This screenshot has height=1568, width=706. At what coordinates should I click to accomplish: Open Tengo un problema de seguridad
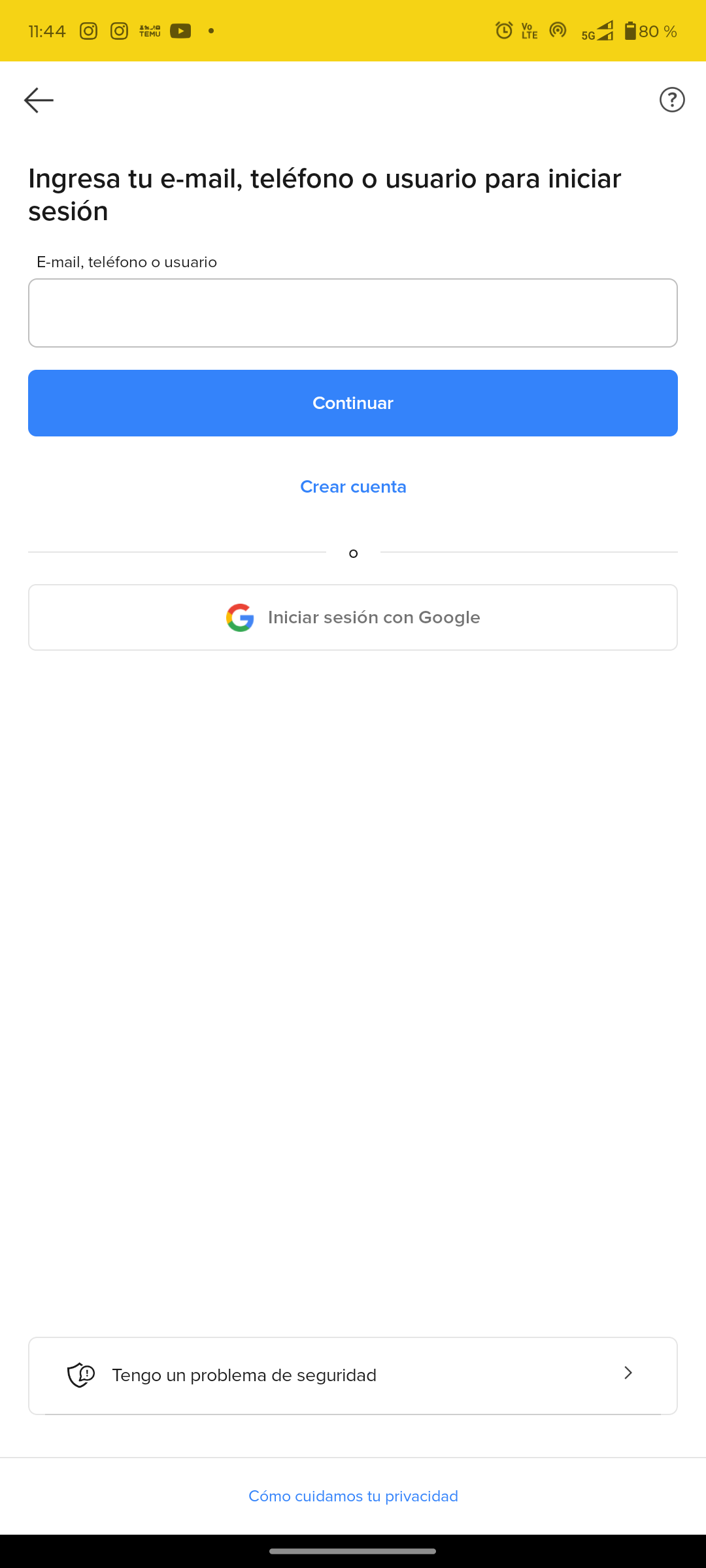[x=353, y=1375]
